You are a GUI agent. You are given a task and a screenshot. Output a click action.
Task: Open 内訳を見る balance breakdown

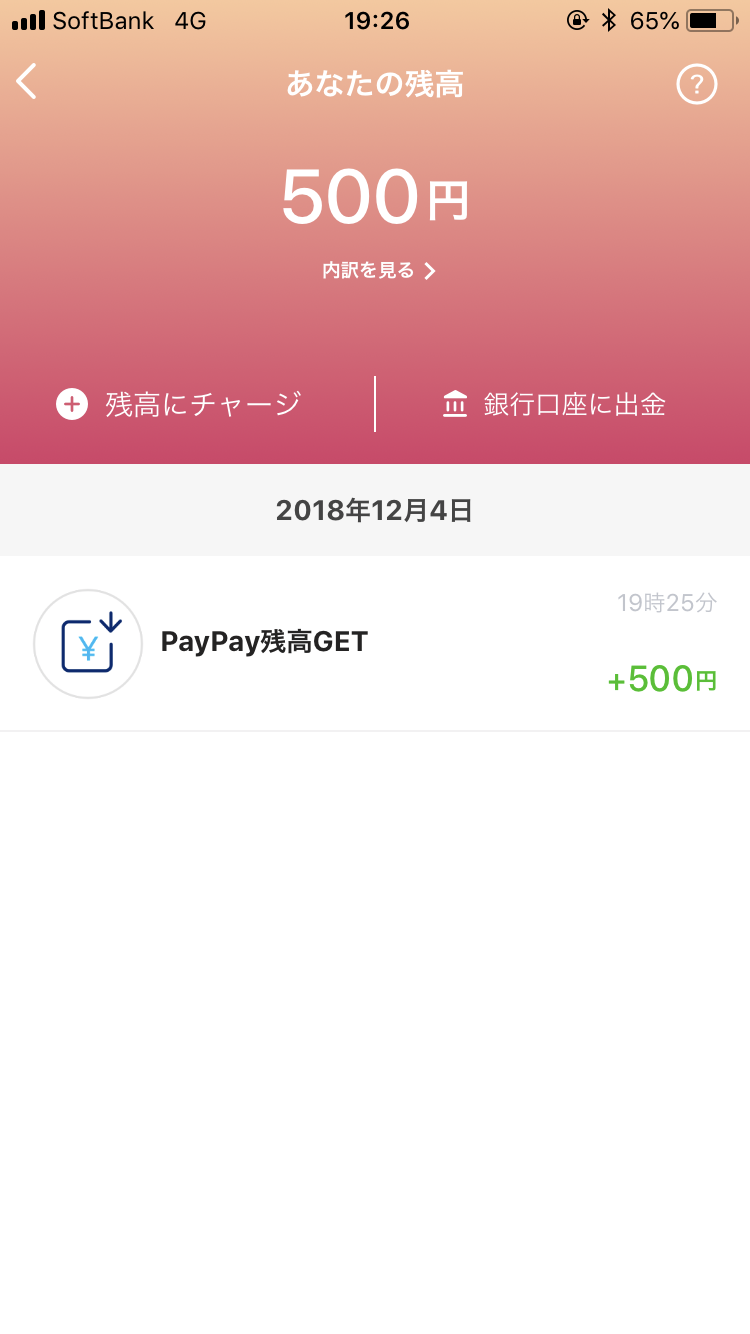pyautogui.click(x=379, y=270)
